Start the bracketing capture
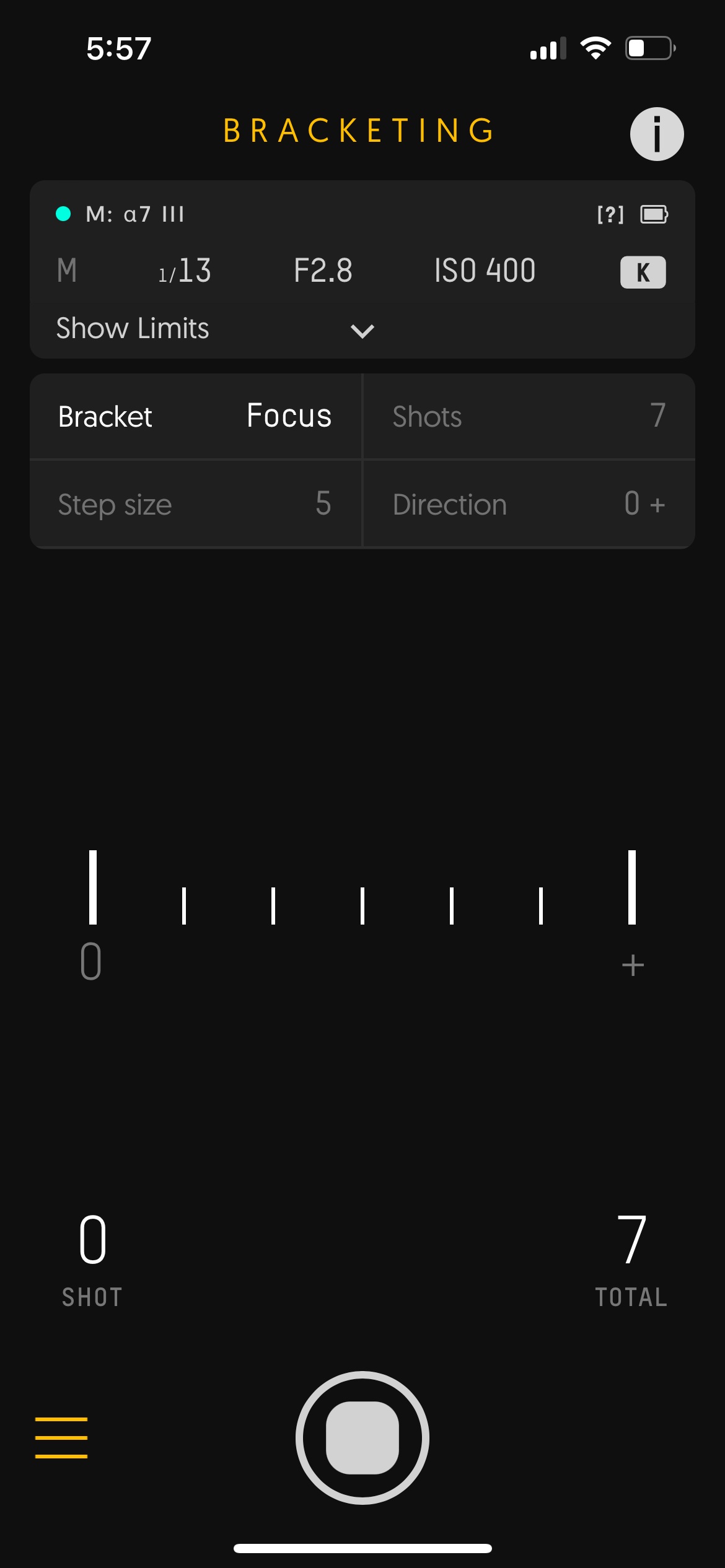The width and height of the screenshot is (725, 1568). click(362, 1437)
